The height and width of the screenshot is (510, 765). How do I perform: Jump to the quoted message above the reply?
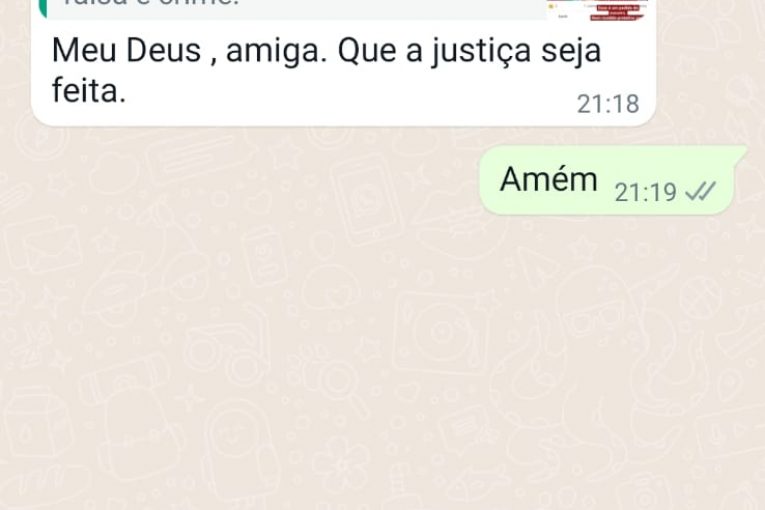[x=300, y=9]
